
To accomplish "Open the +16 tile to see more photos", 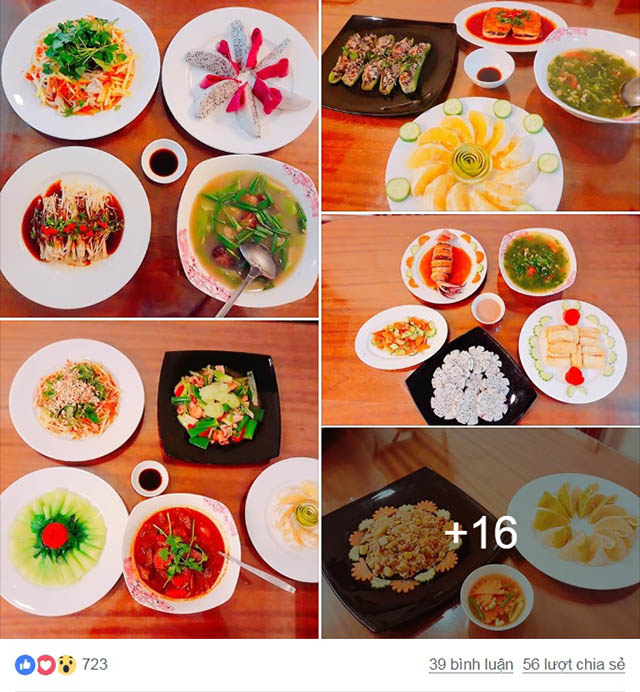I will click(480, 533).
